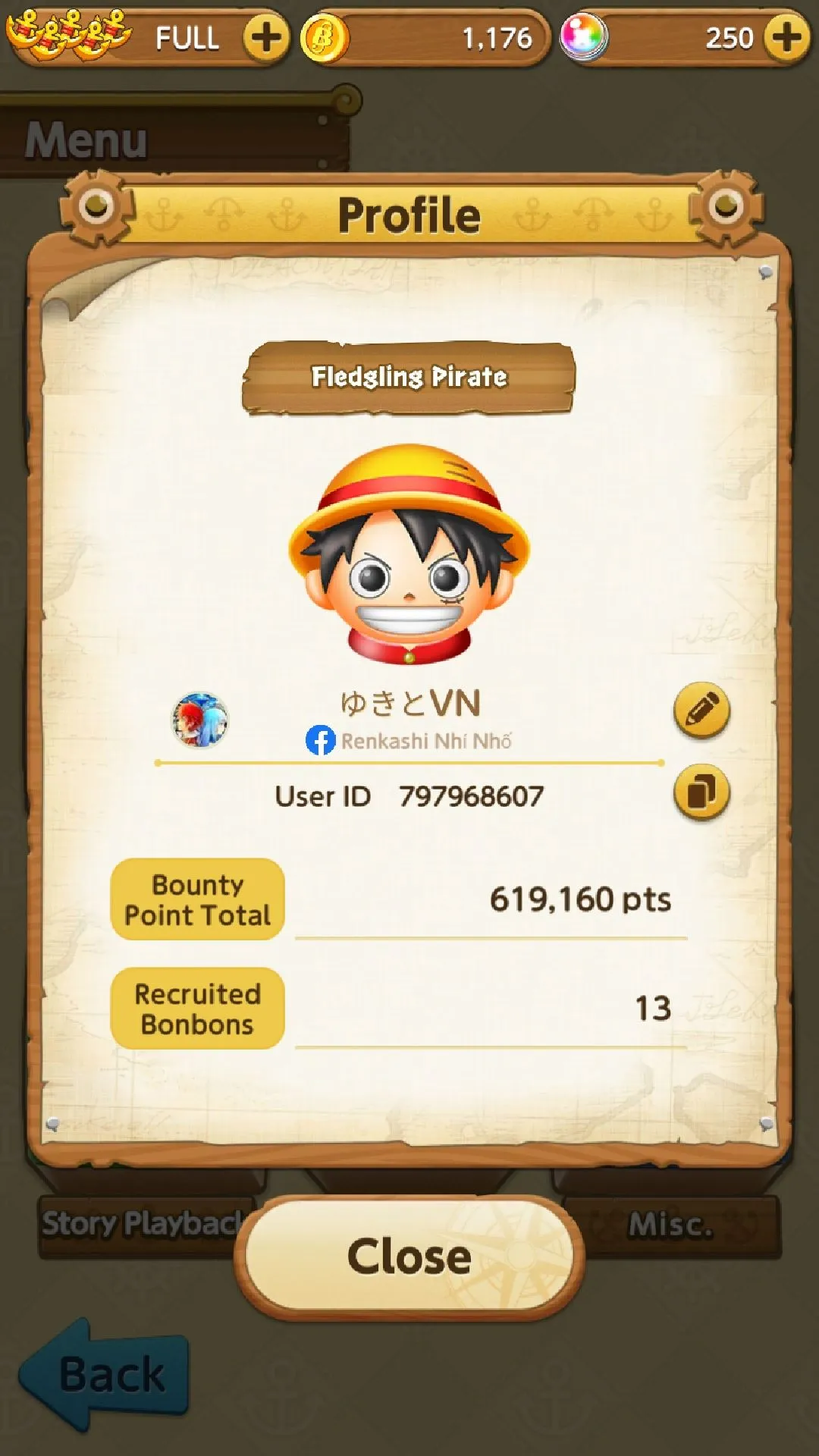Edit the player name with pencil icon
This screenshot has height=1456, width=819.
701,711
